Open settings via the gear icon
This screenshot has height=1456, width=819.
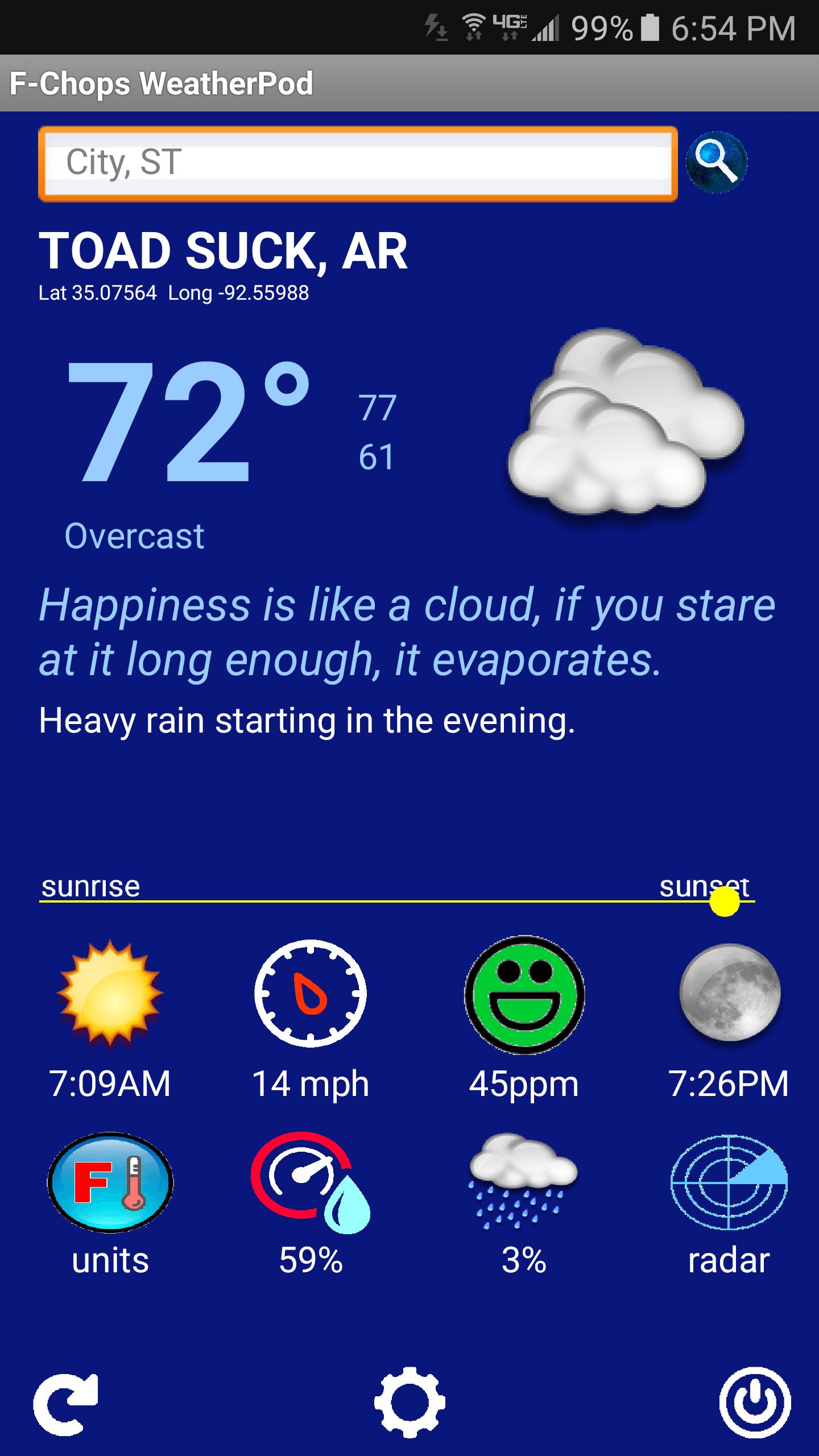tap(409, 1403)
